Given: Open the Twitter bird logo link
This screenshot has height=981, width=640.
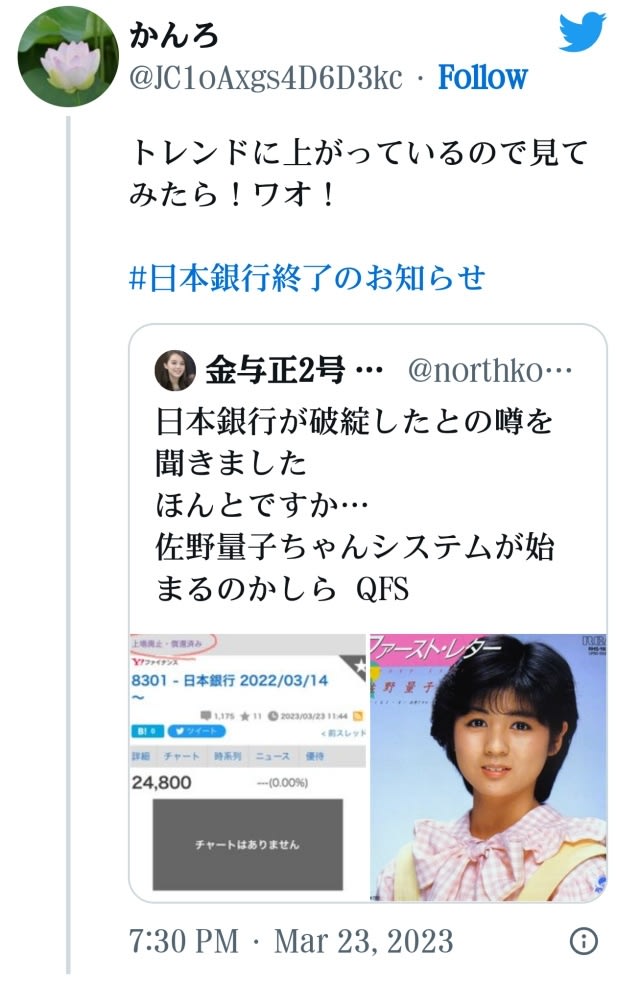Looking at the screenshot, I should pos(582,32).
